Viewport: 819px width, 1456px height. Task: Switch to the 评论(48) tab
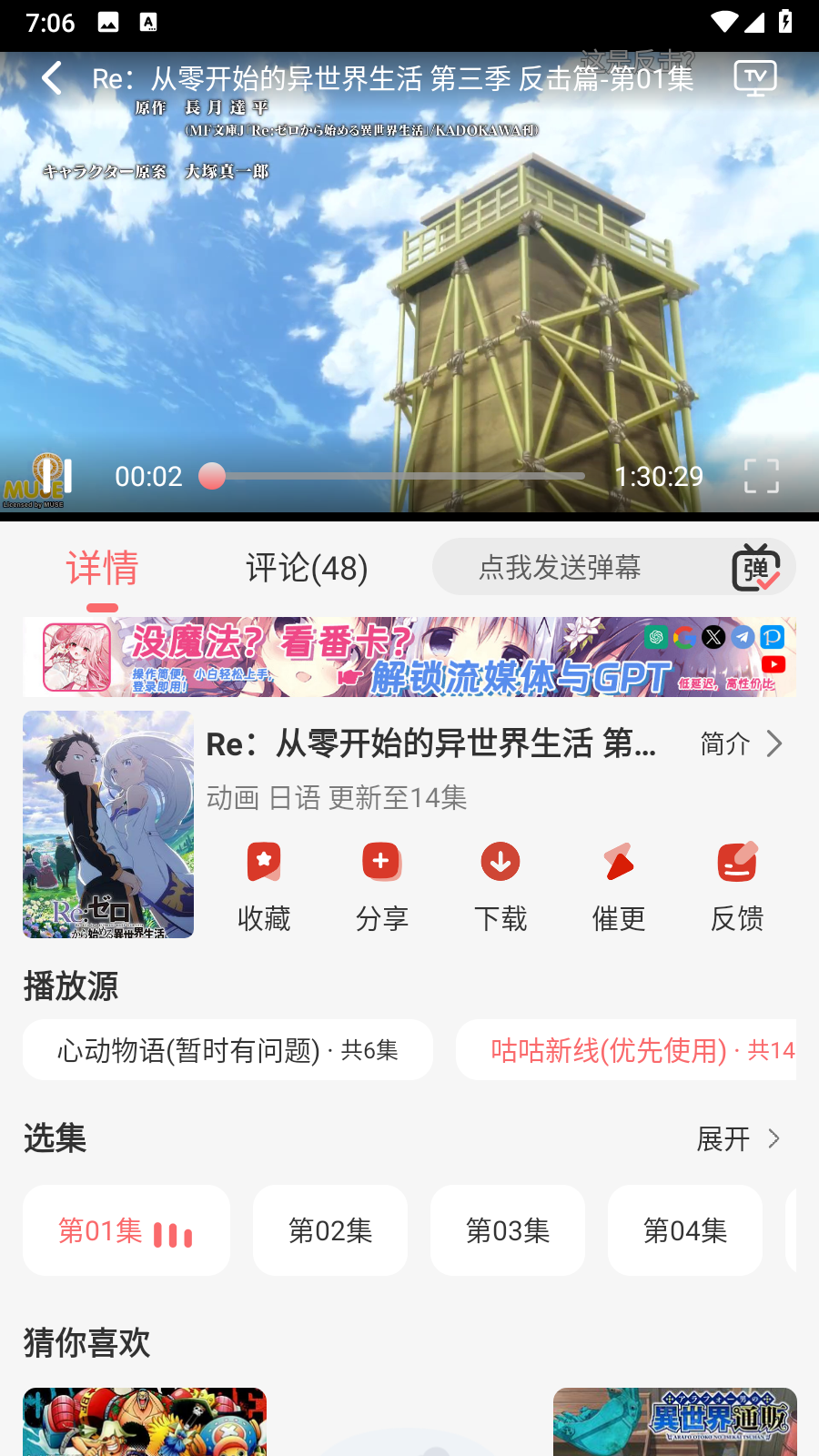(x=307, y=569)
